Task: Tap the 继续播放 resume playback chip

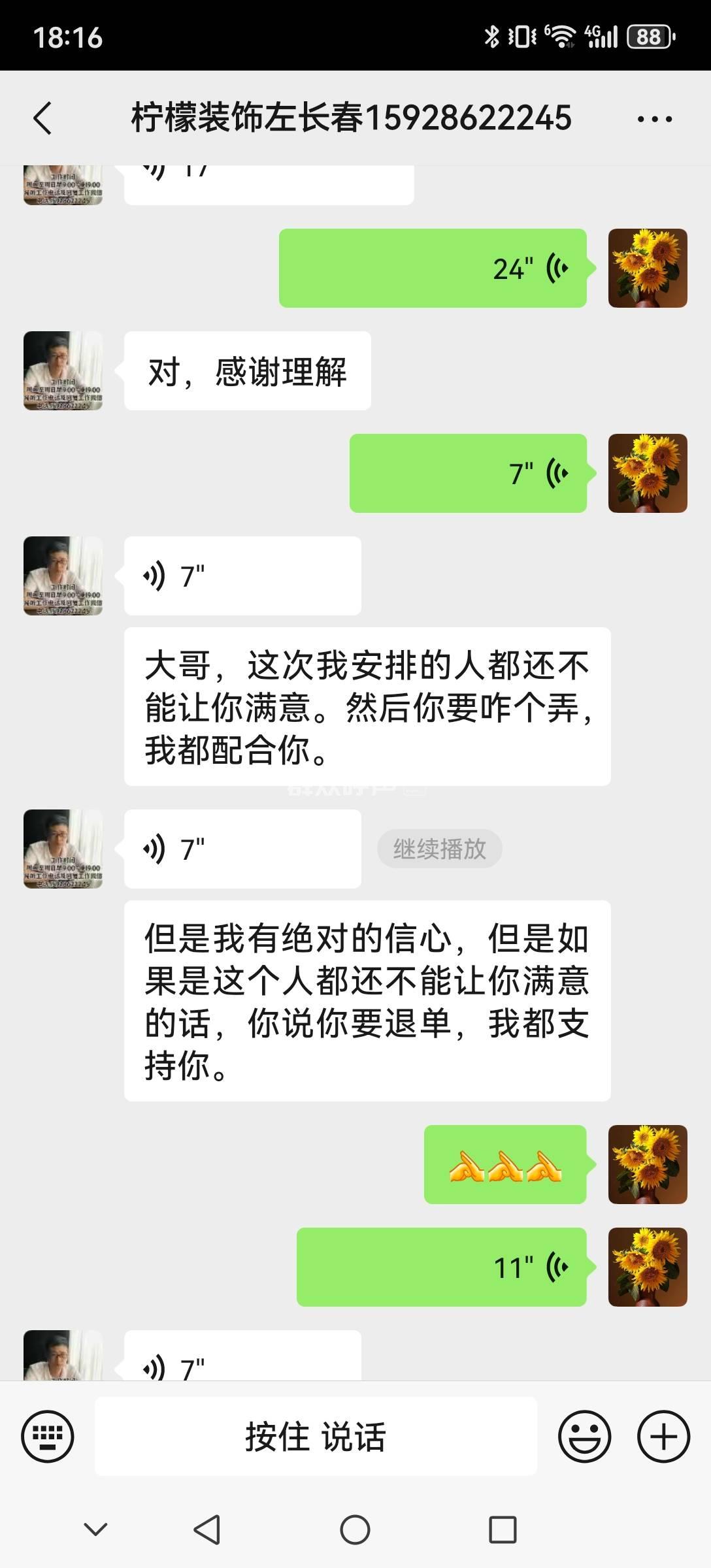Action: (439, 849)
